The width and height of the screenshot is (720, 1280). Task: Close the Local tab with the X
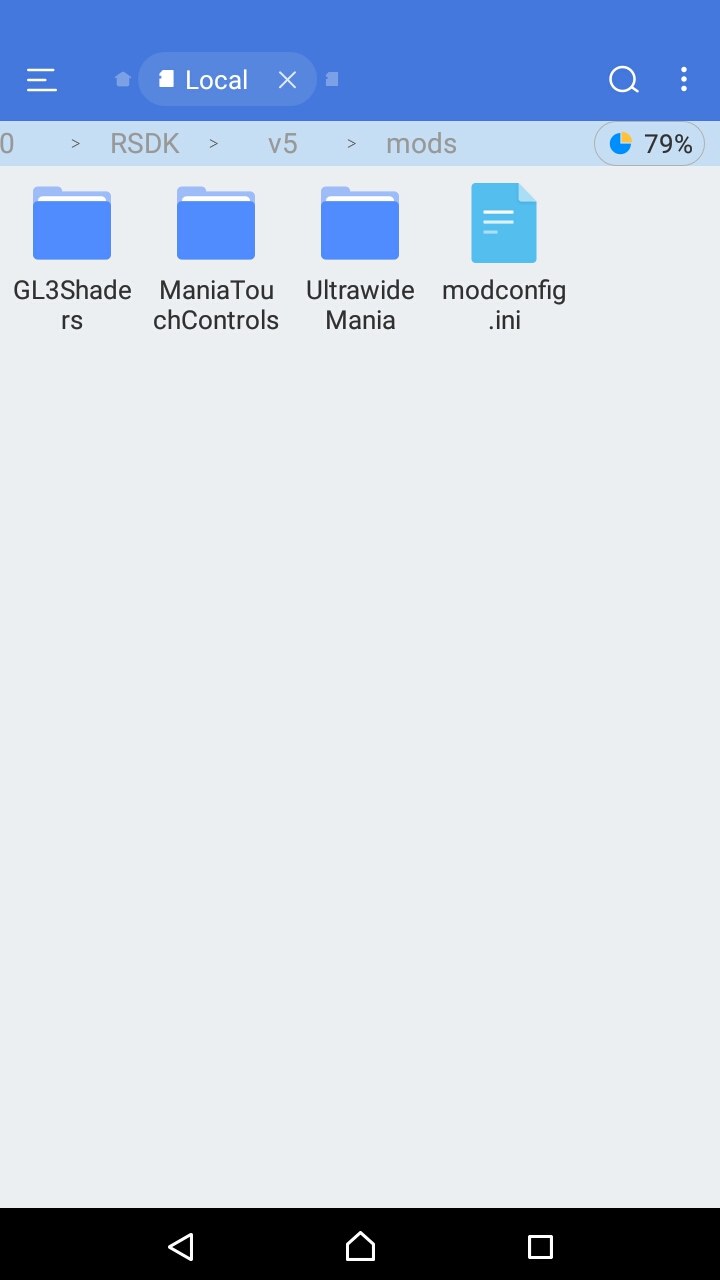287,79
